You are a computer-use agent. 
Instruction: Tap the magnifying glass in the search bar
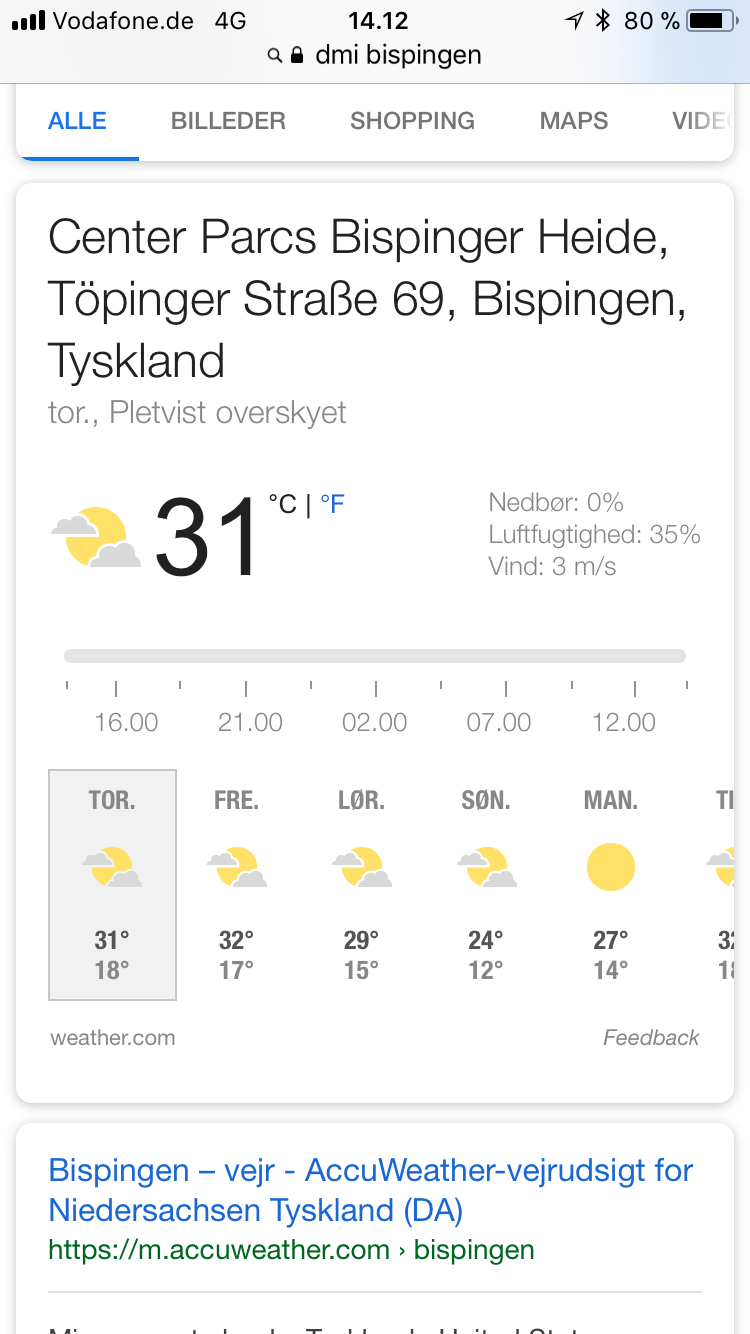(x=275, y=56)
